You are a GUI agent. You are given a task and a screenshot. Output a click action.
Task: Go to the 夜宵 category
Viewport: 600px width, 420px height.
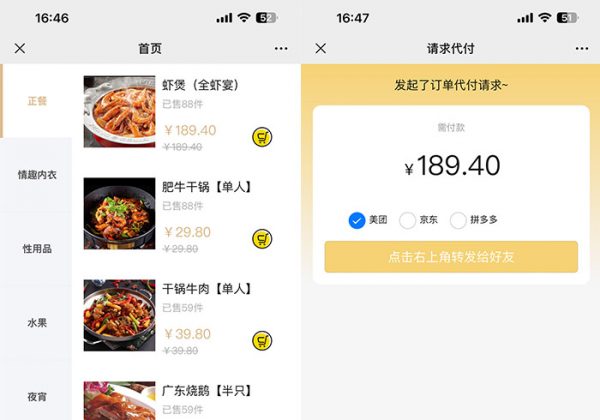37,397
